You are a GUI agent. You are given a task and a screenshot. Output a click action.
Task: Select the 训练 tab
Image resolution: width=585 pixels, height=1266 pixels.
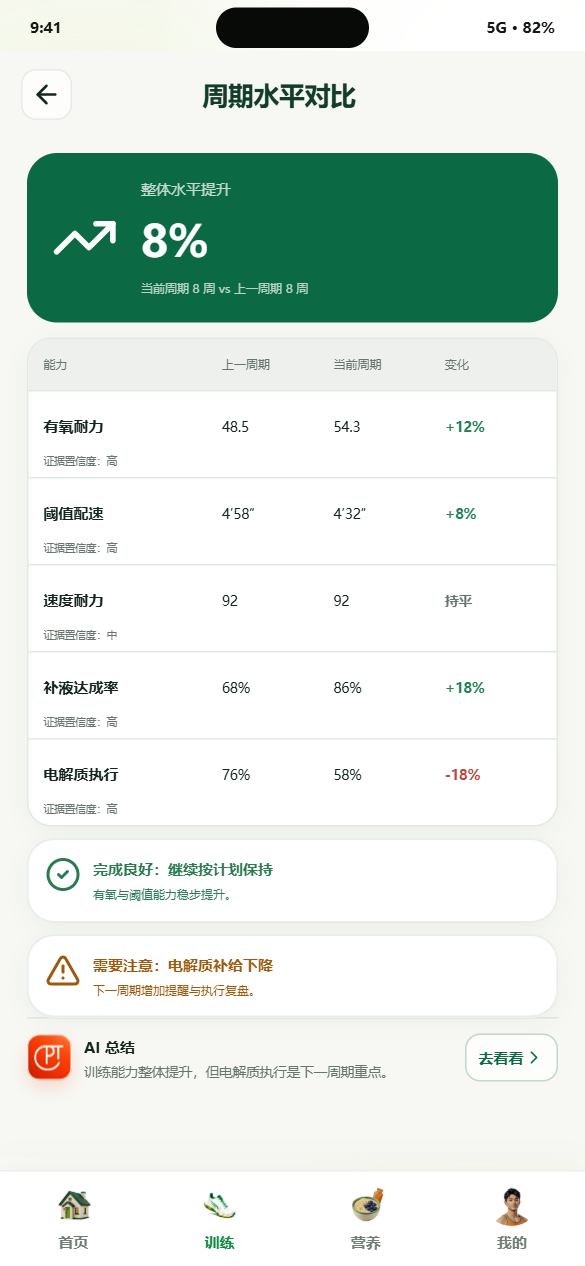point(219,1219)
